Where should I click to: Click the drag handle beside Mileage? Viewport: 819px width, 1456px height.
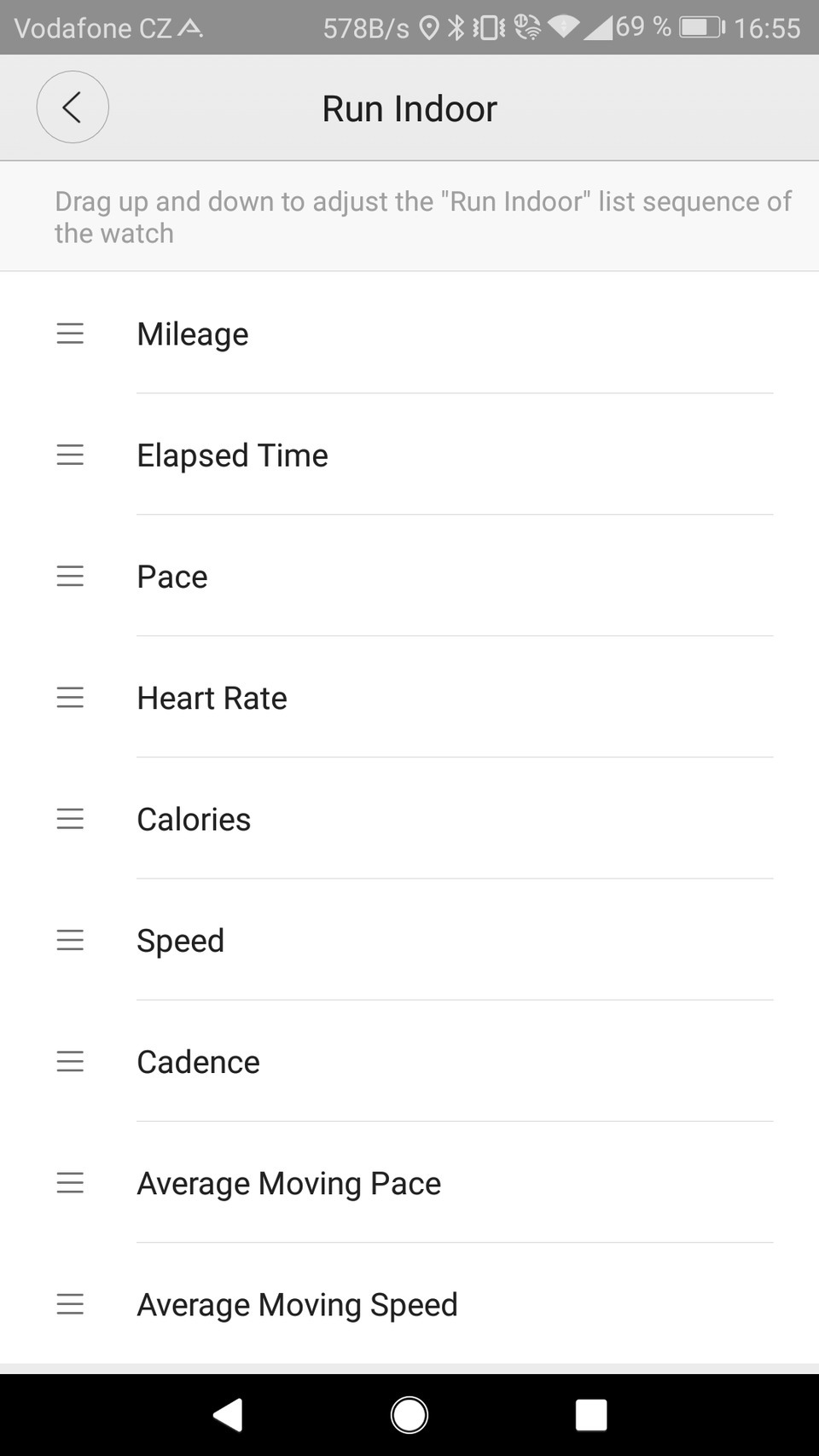click(71, 334)
